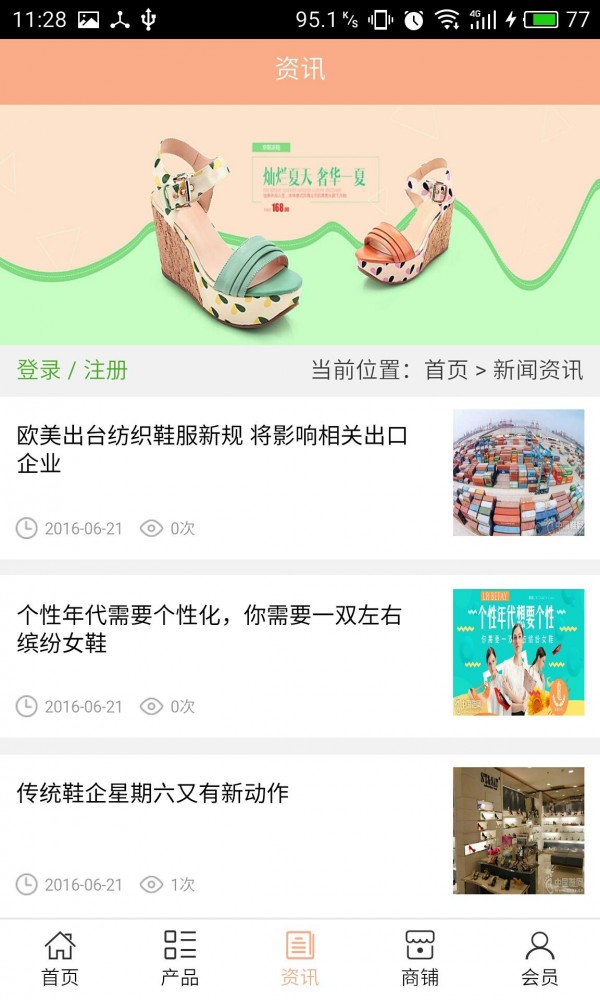Switch to the 商铺 shops tab

pyautogui.click(x=420, y=959)
